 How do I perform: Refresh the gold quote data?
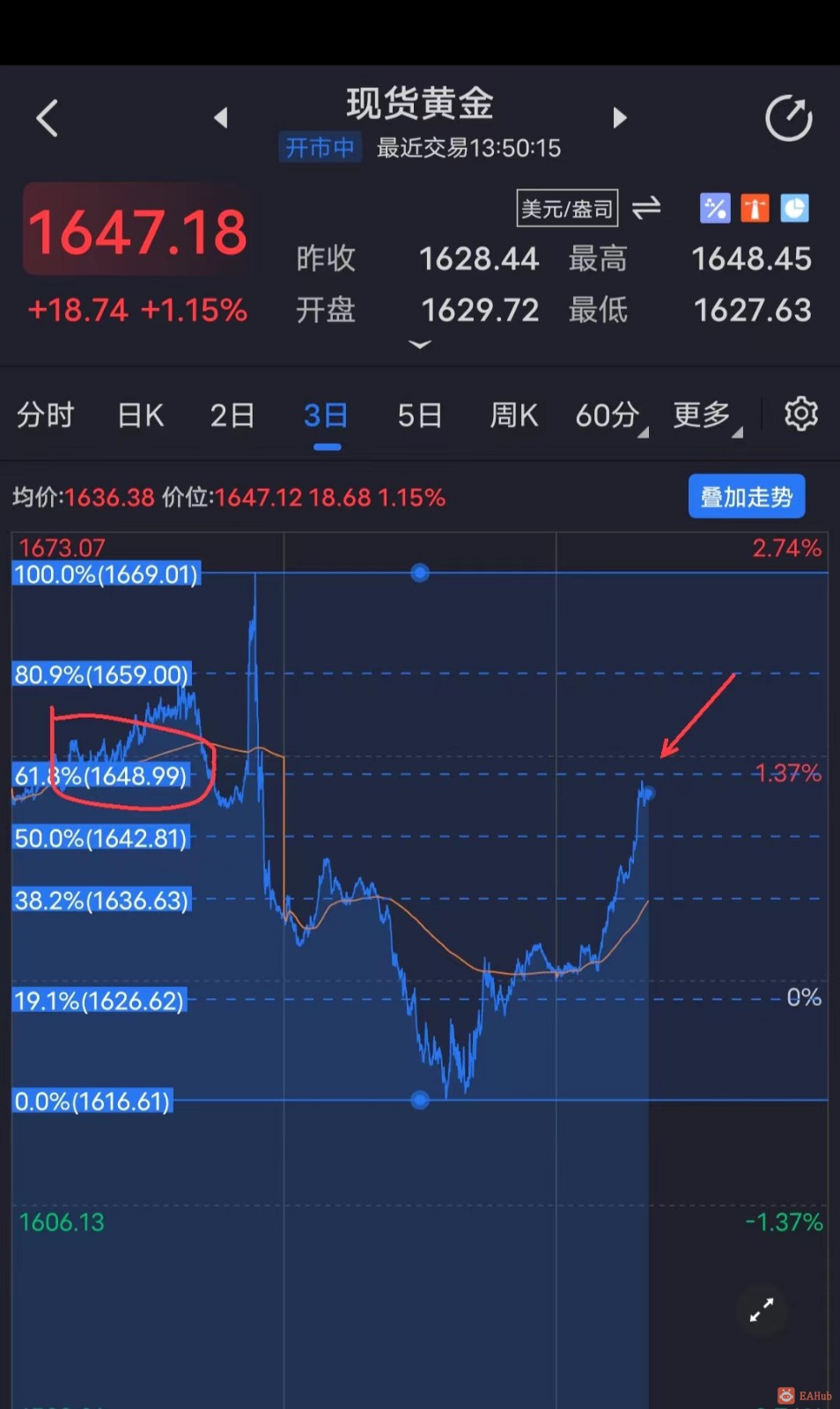click(788, 118)
